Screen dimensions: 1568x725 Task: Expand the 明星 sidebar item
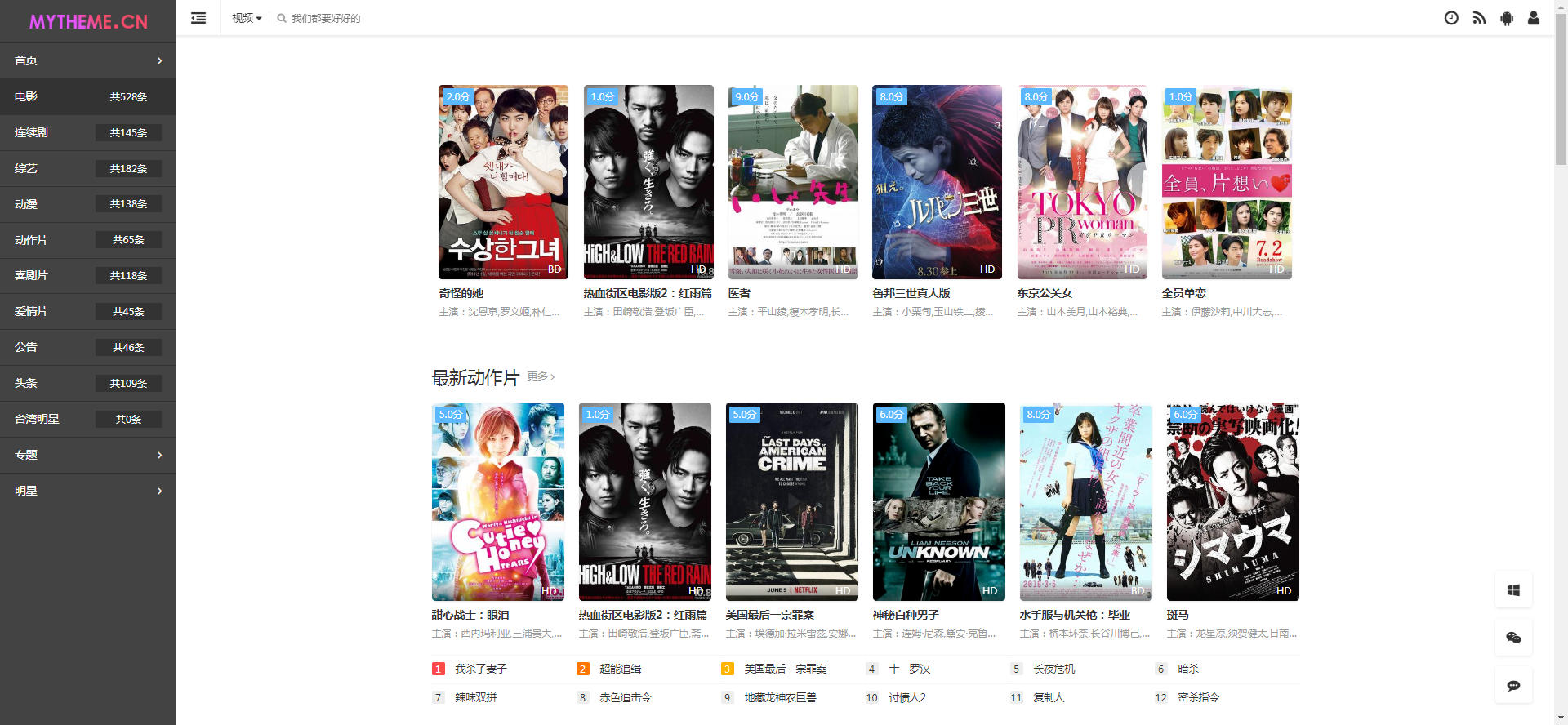pyautogui.click(x=87, y=491)
